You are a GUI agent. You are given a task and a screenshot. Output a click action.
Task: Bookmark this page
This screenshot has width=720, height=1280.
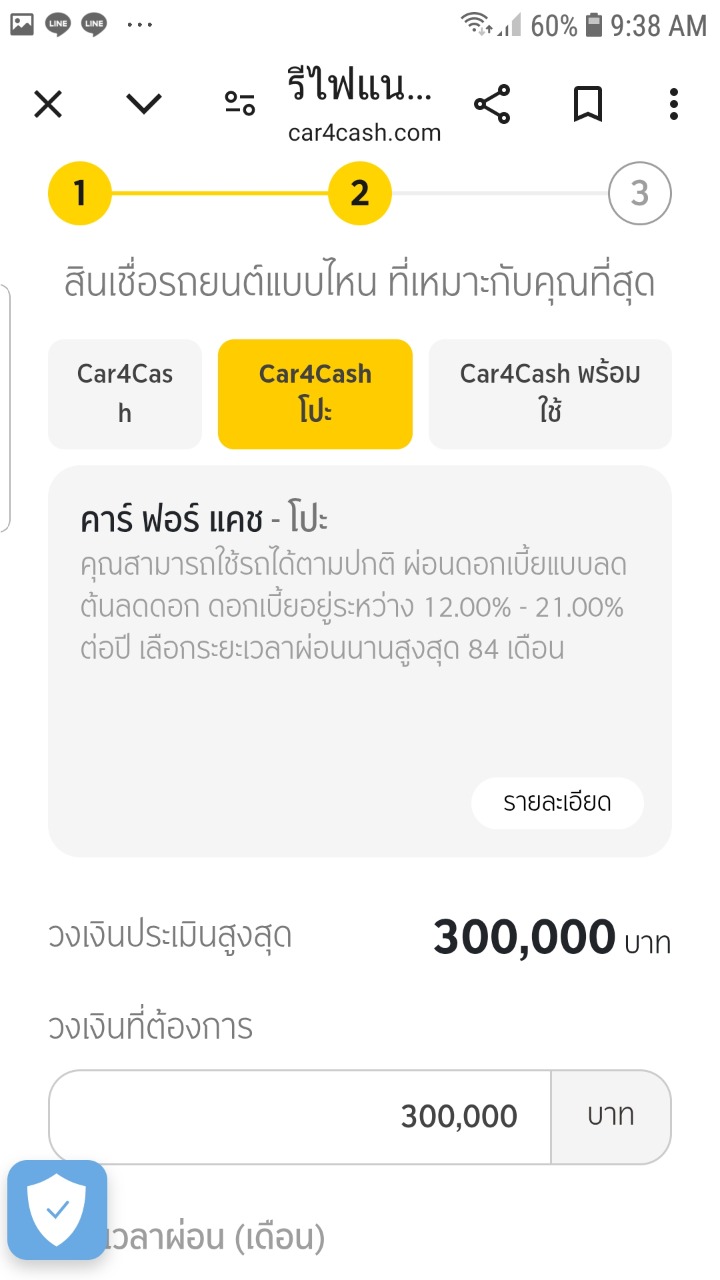click(x=587, y=104)
